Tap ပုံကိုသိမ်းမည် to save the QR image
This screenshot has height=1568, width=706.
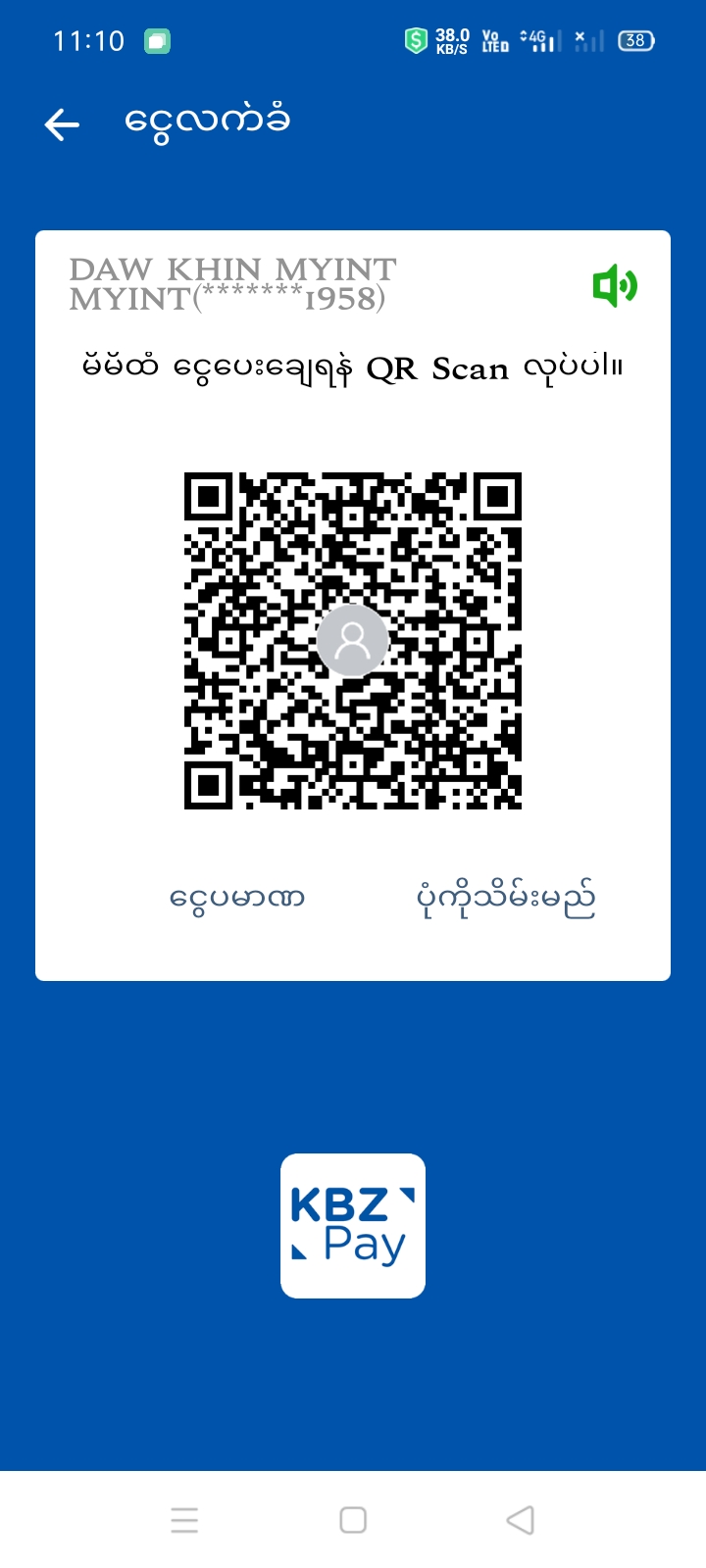click(x=505, y=898)
